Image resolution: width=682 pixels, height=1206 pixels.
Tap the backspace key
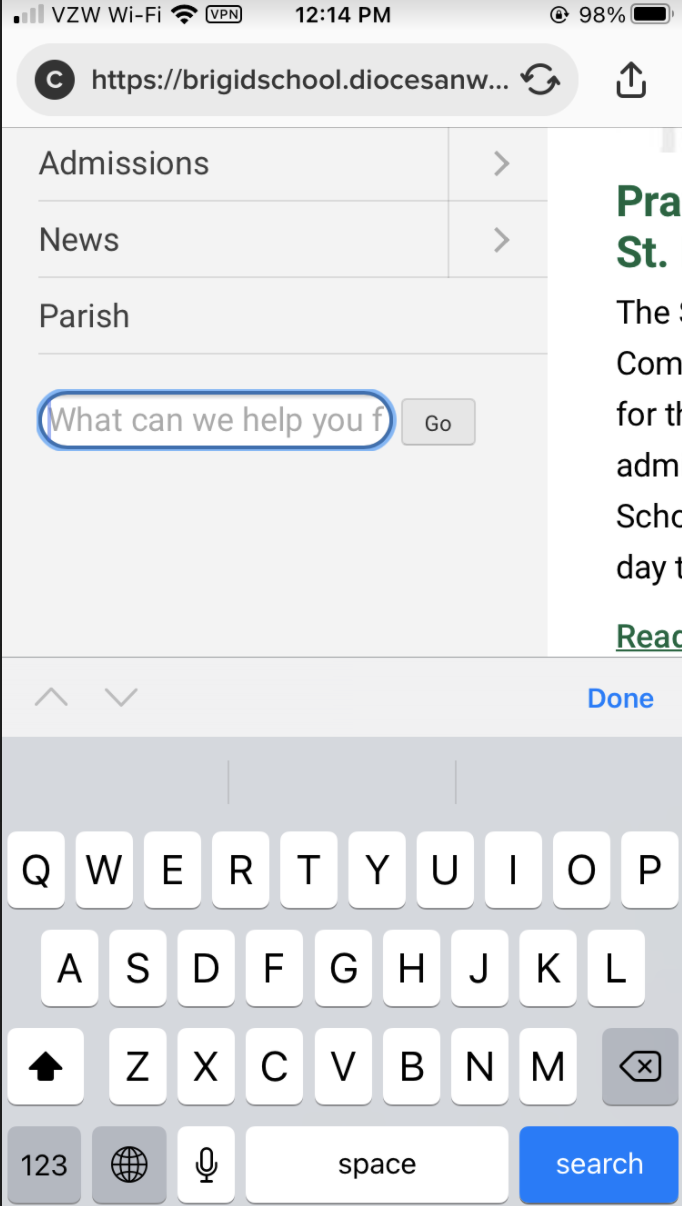640,1067
